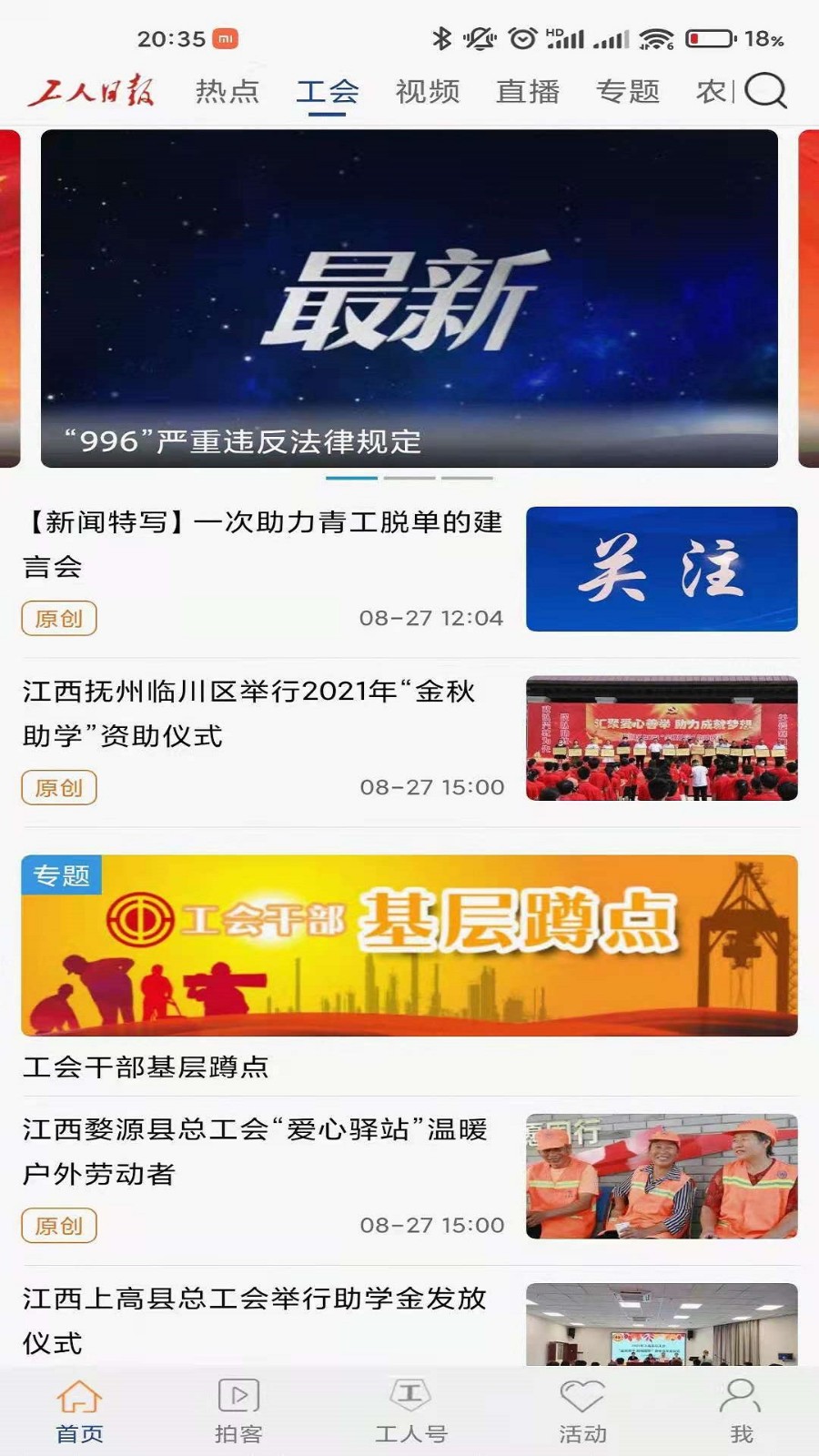Expand the truncated 农 channel tab

[713, 92]
